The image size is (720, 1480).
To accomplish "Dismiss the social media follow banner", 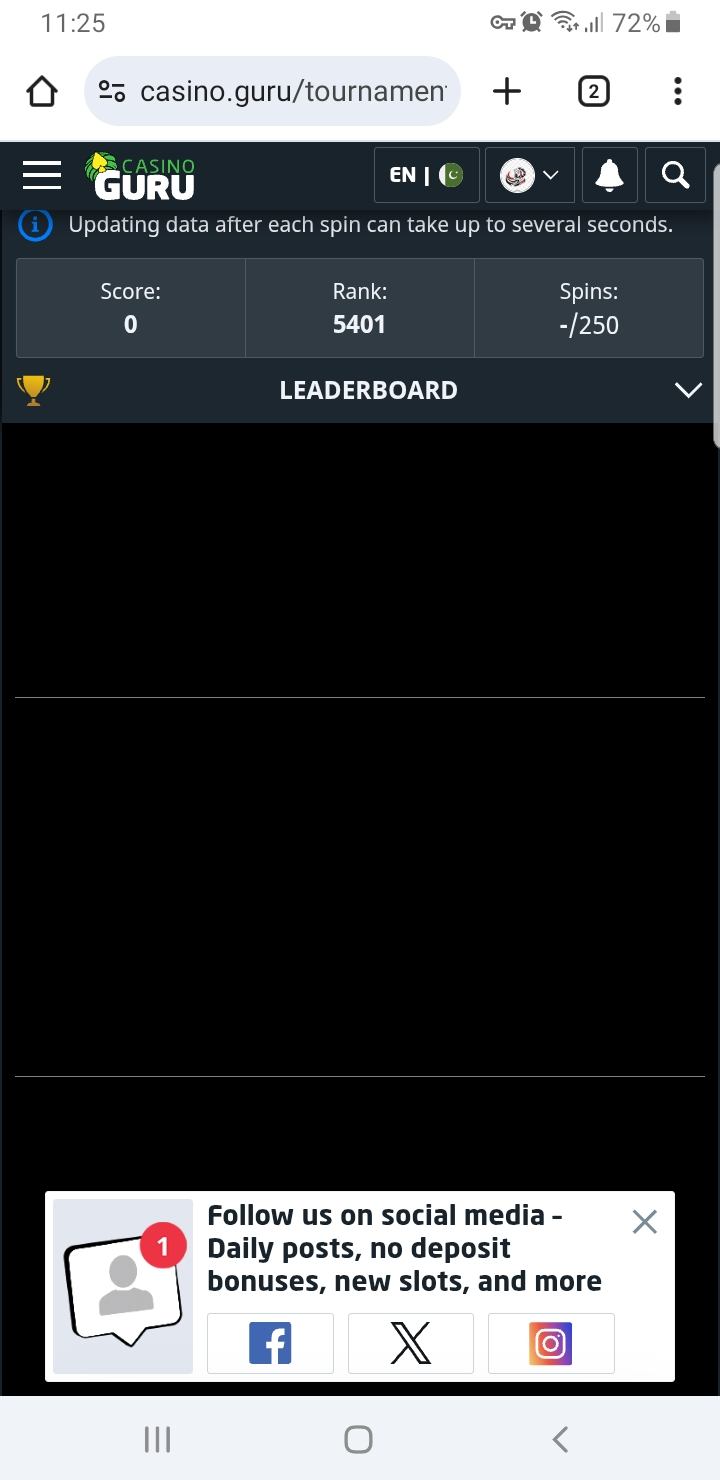I will [x=645, y=1222].
